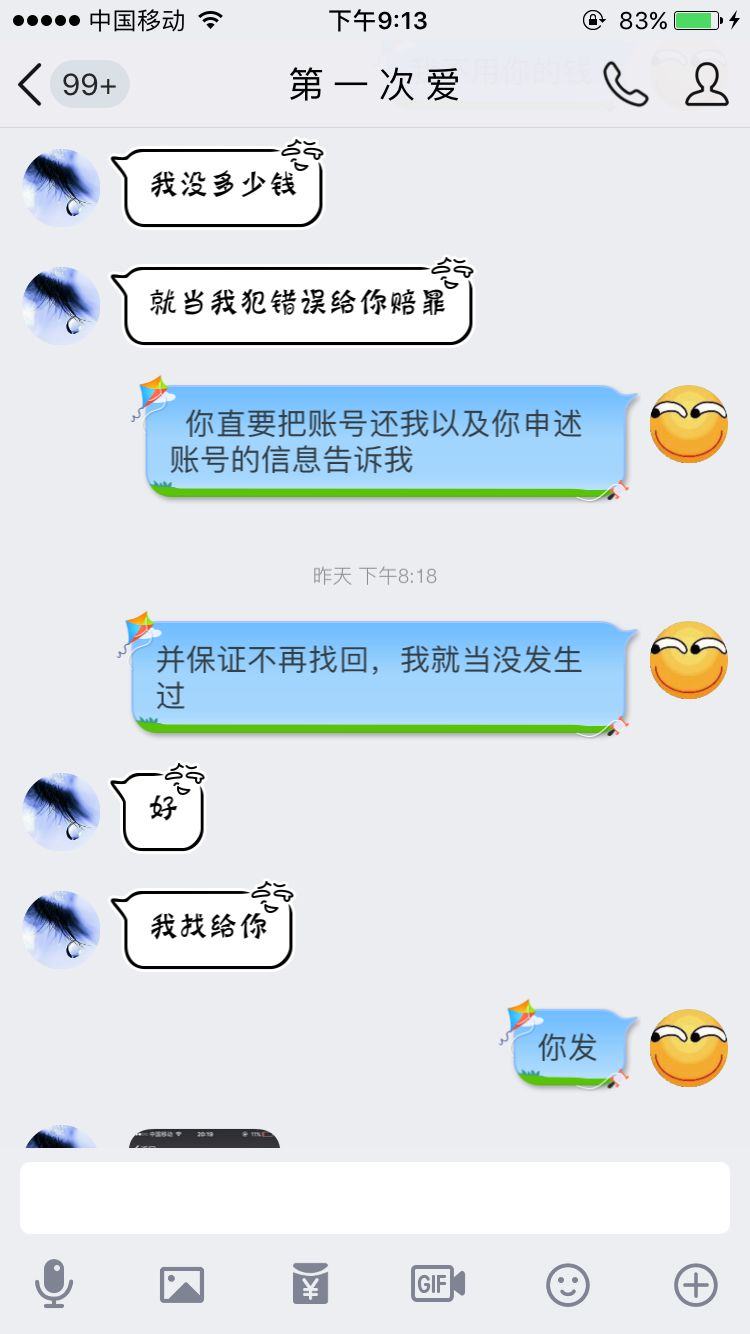Open more attachments with the plus icon

pos(692,1286)
